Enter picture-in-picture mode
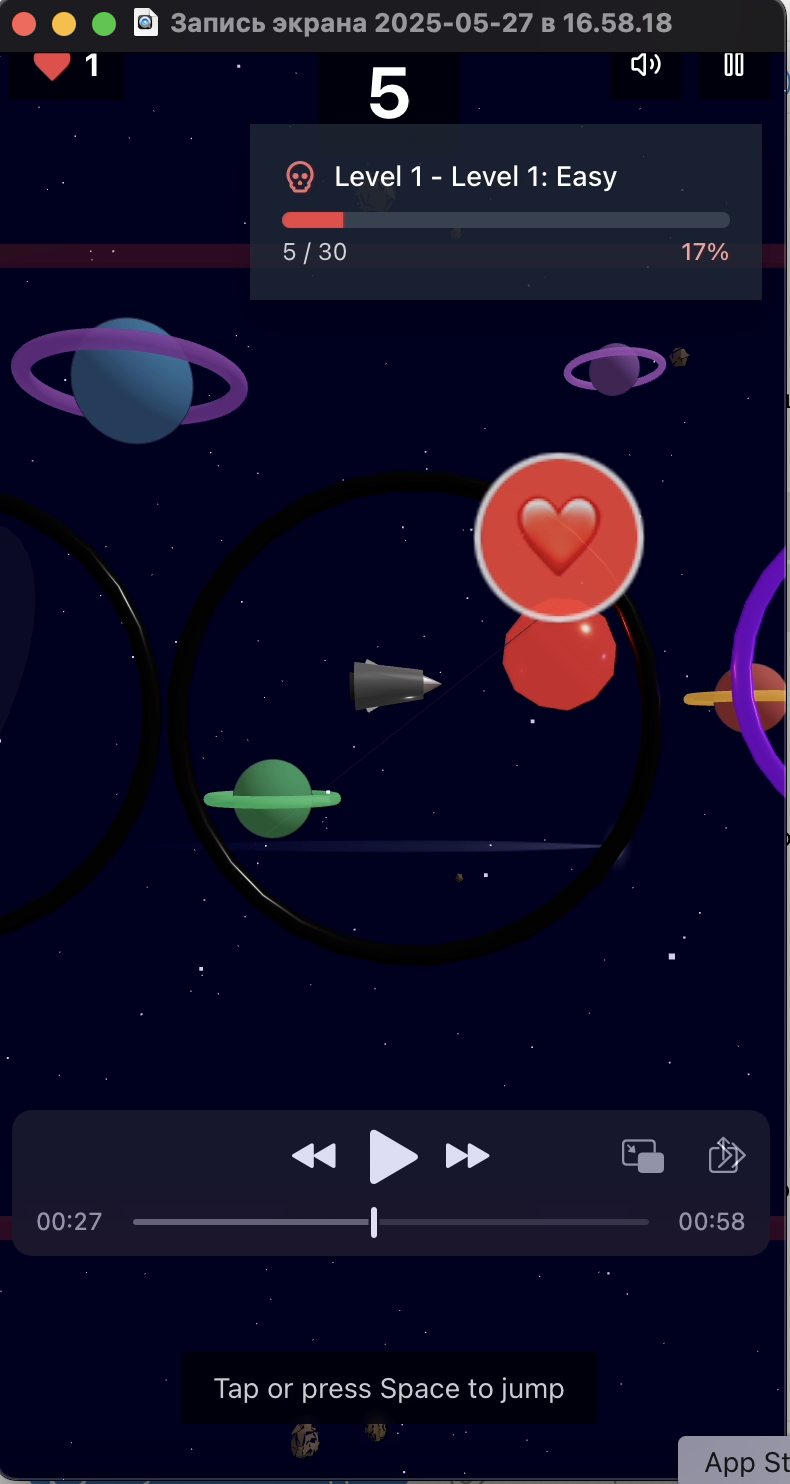Image resolution: width=790 pixels, height=1484 pixels. [641, 1155]
